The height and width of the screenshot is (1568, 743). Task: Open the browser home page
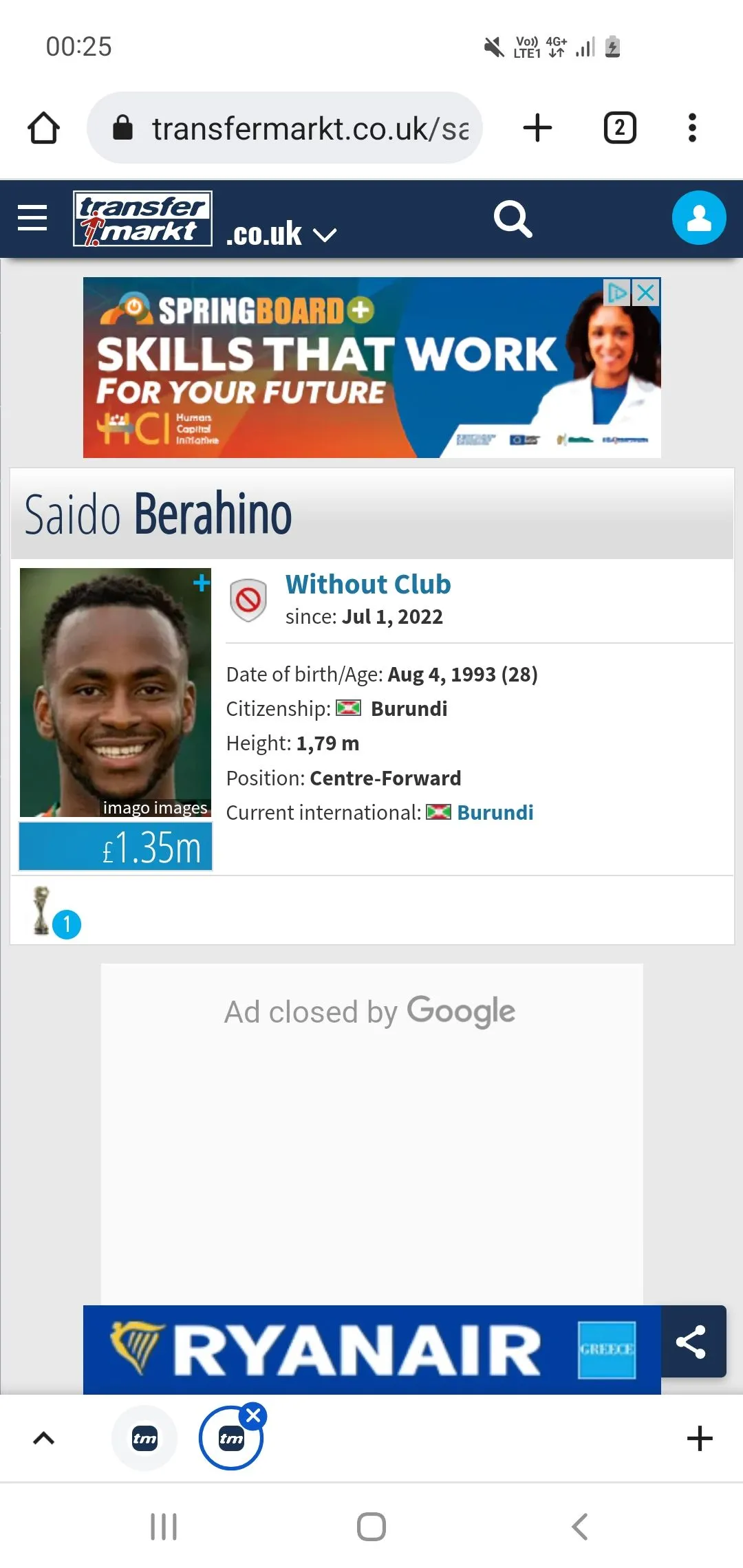tap(43, 128)
